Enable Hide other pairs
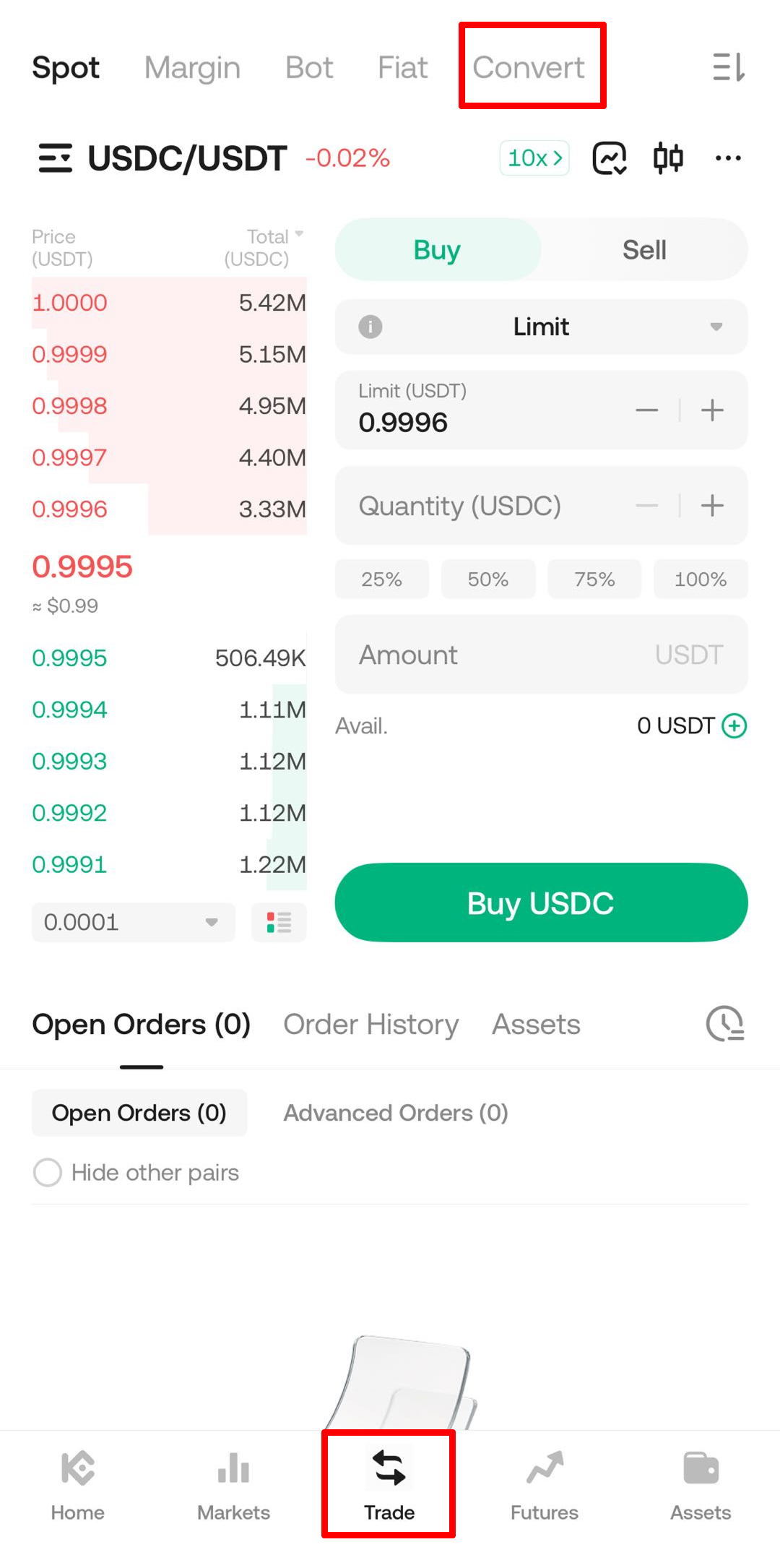This screenshot has height=1568, width=780. (48, 1172)
